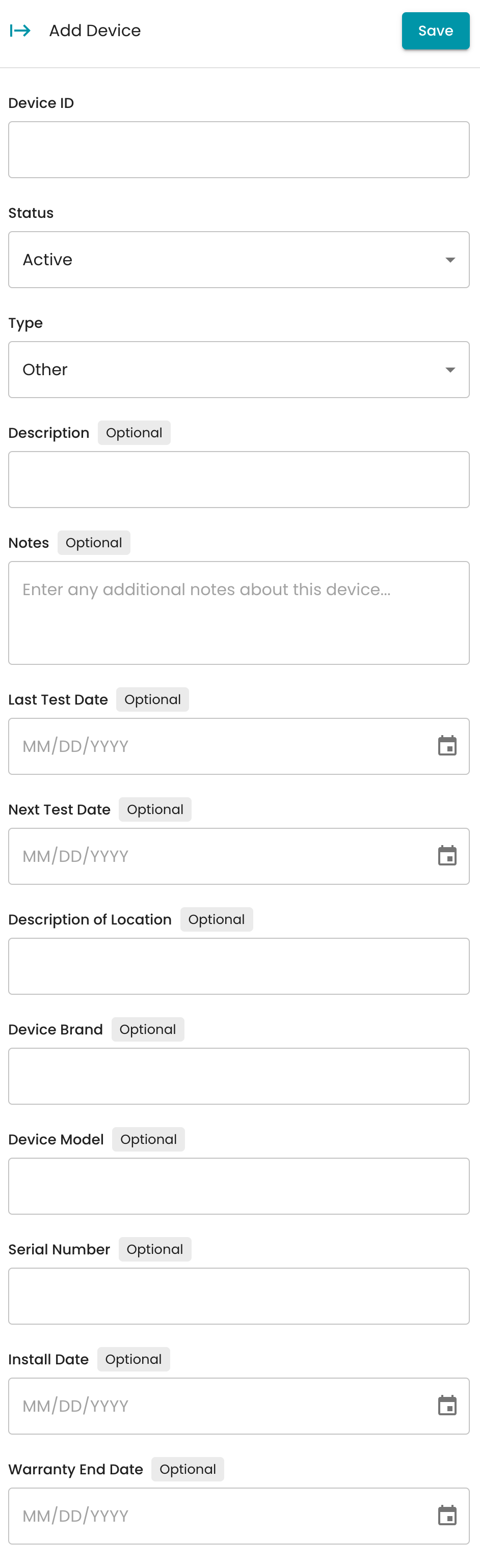480x1568 pixels.
Task: Save the new device
Action: tap(435, 31)
